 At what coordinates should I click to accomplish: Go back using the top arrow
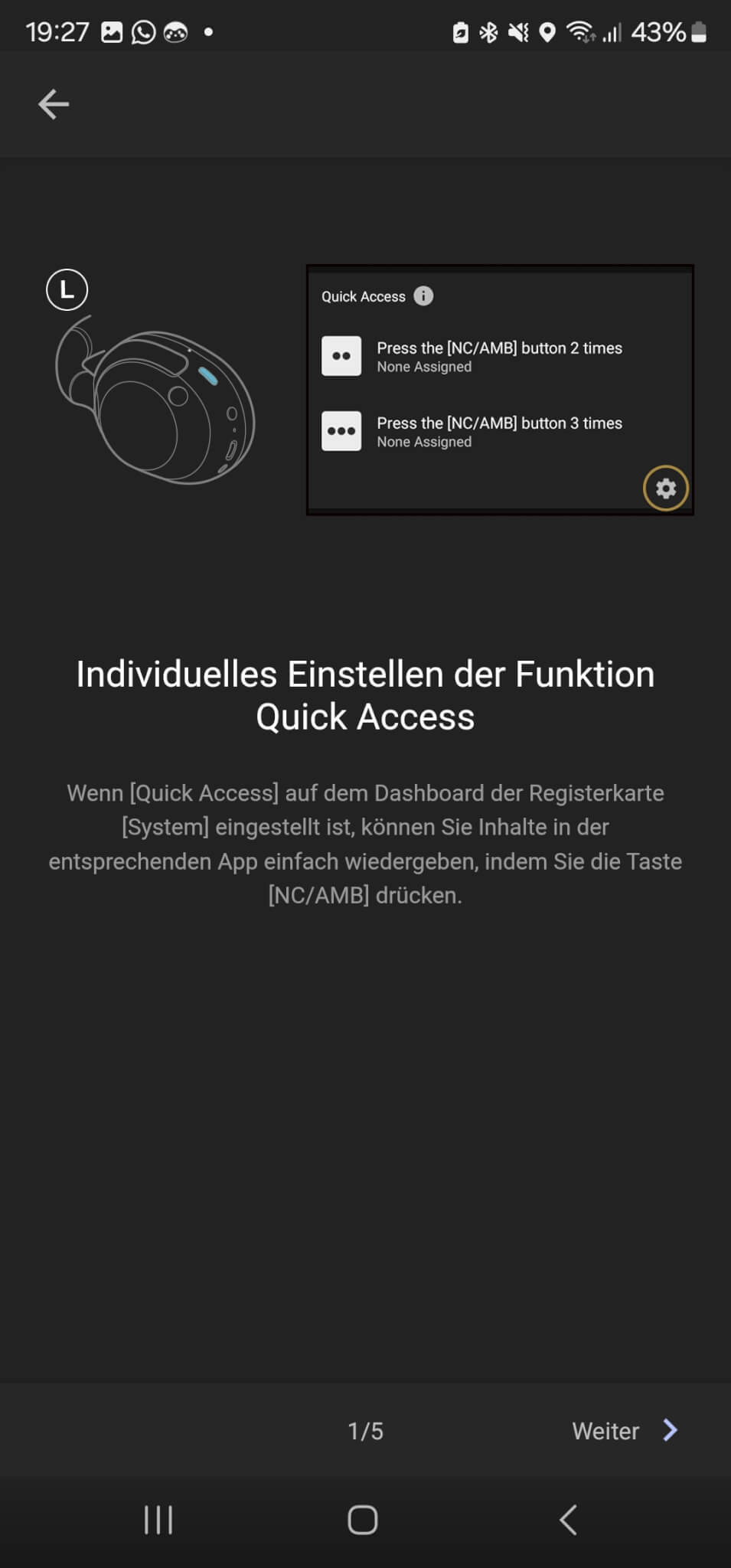click(54, 104)
